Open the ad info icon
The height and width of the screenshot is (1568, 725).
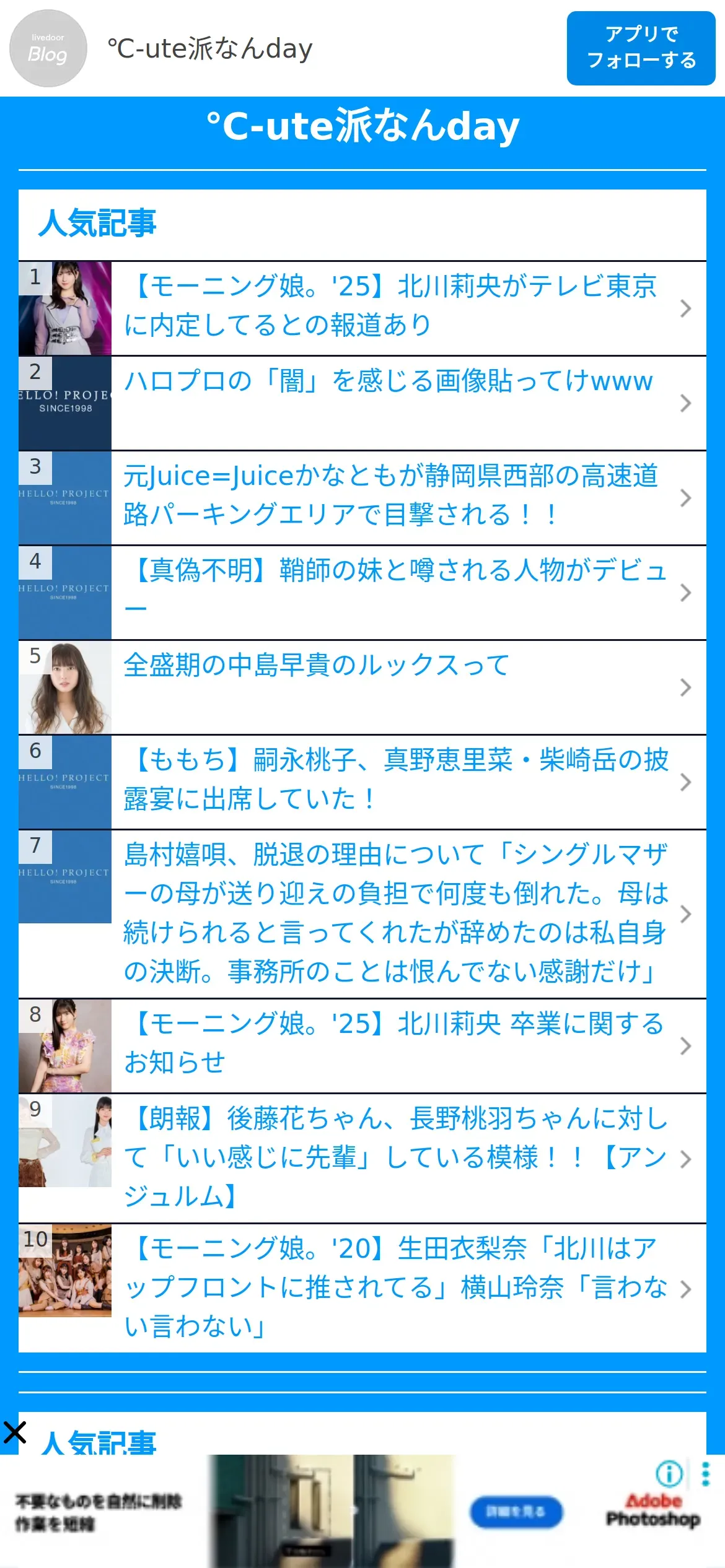669,1474
